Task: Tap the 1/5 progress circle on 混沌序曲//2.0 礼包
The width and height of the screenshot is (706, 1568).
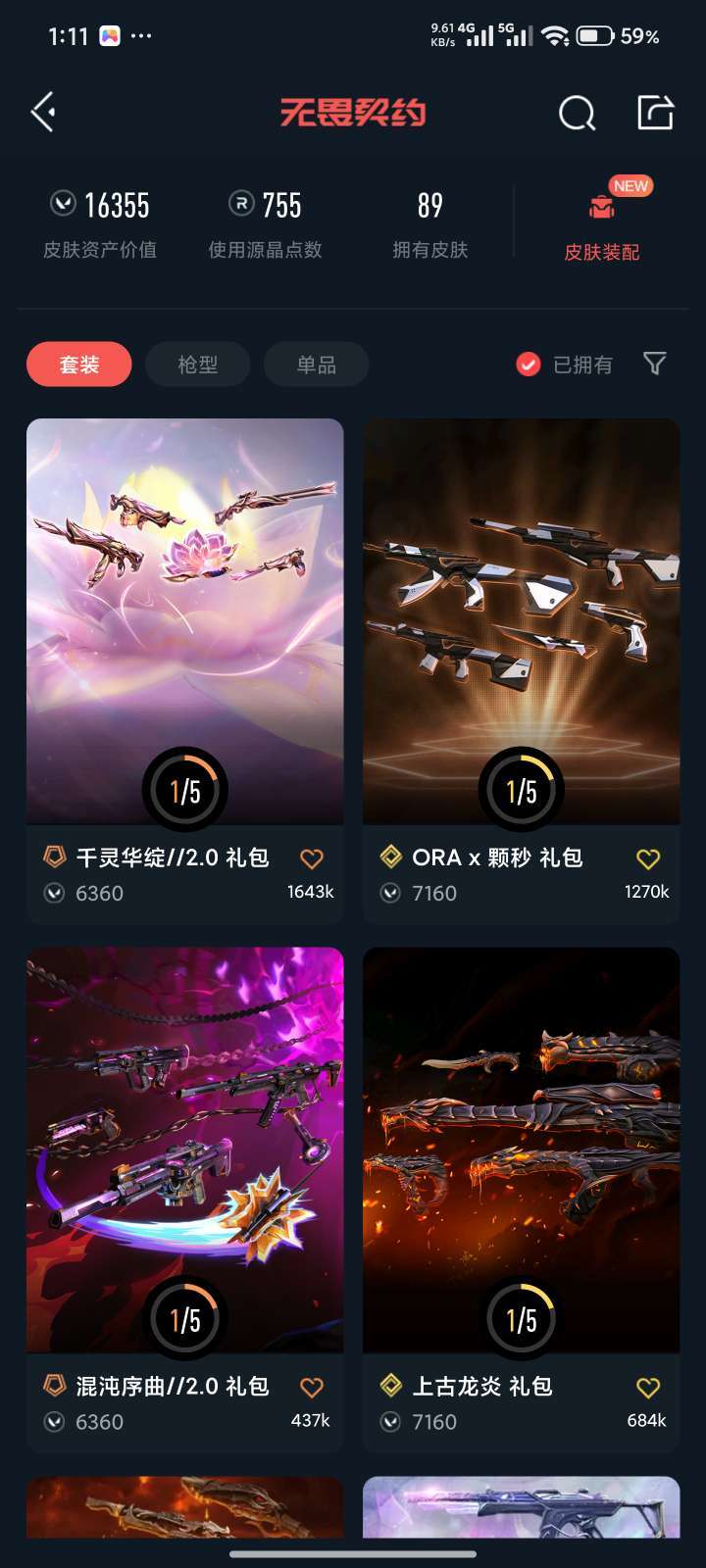Action: pos(184,1318)
